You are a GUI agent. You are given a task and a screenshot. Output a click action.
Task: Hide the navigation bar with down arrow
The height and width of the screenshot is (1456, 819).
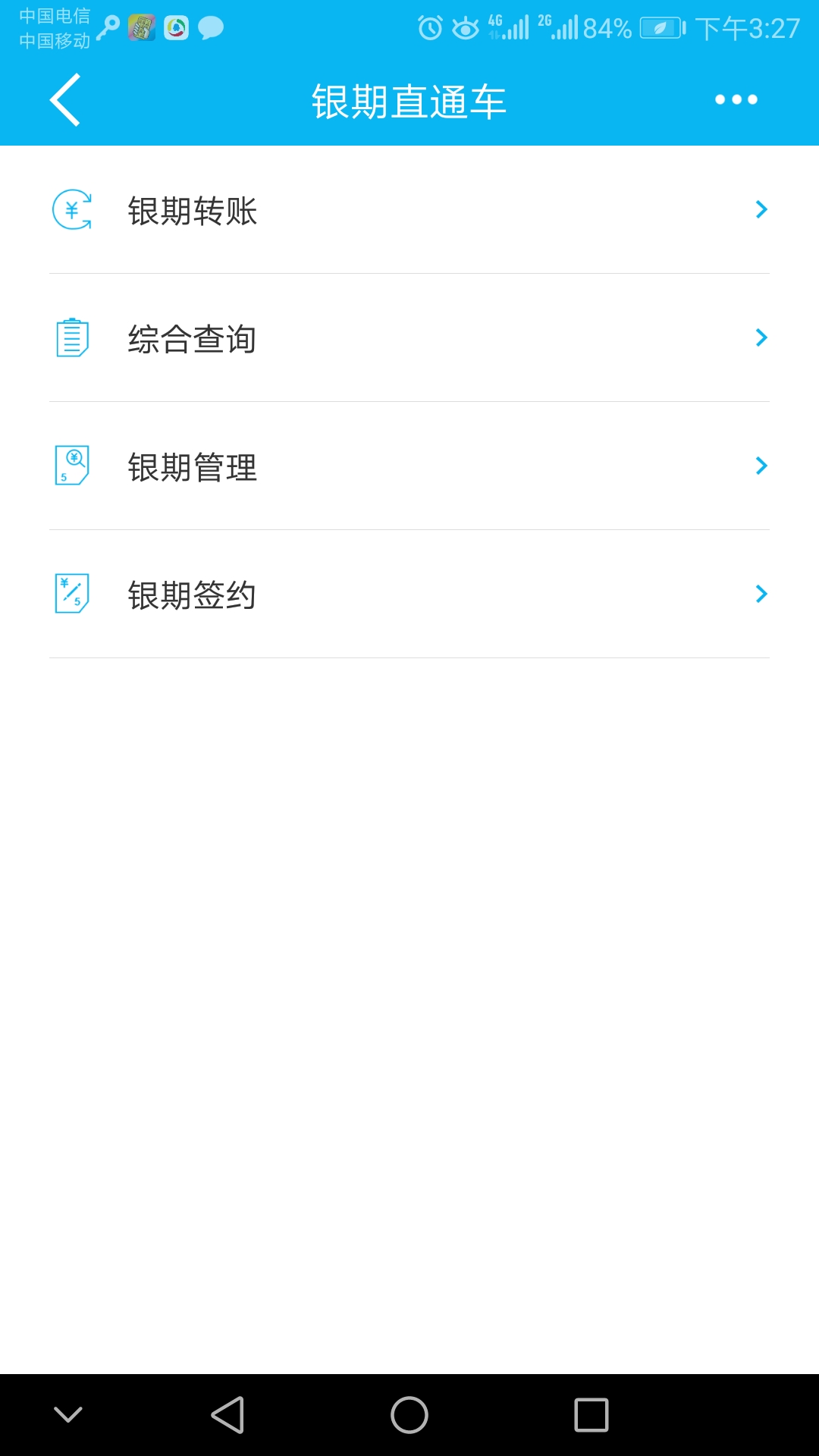(x=68, y=1414)
